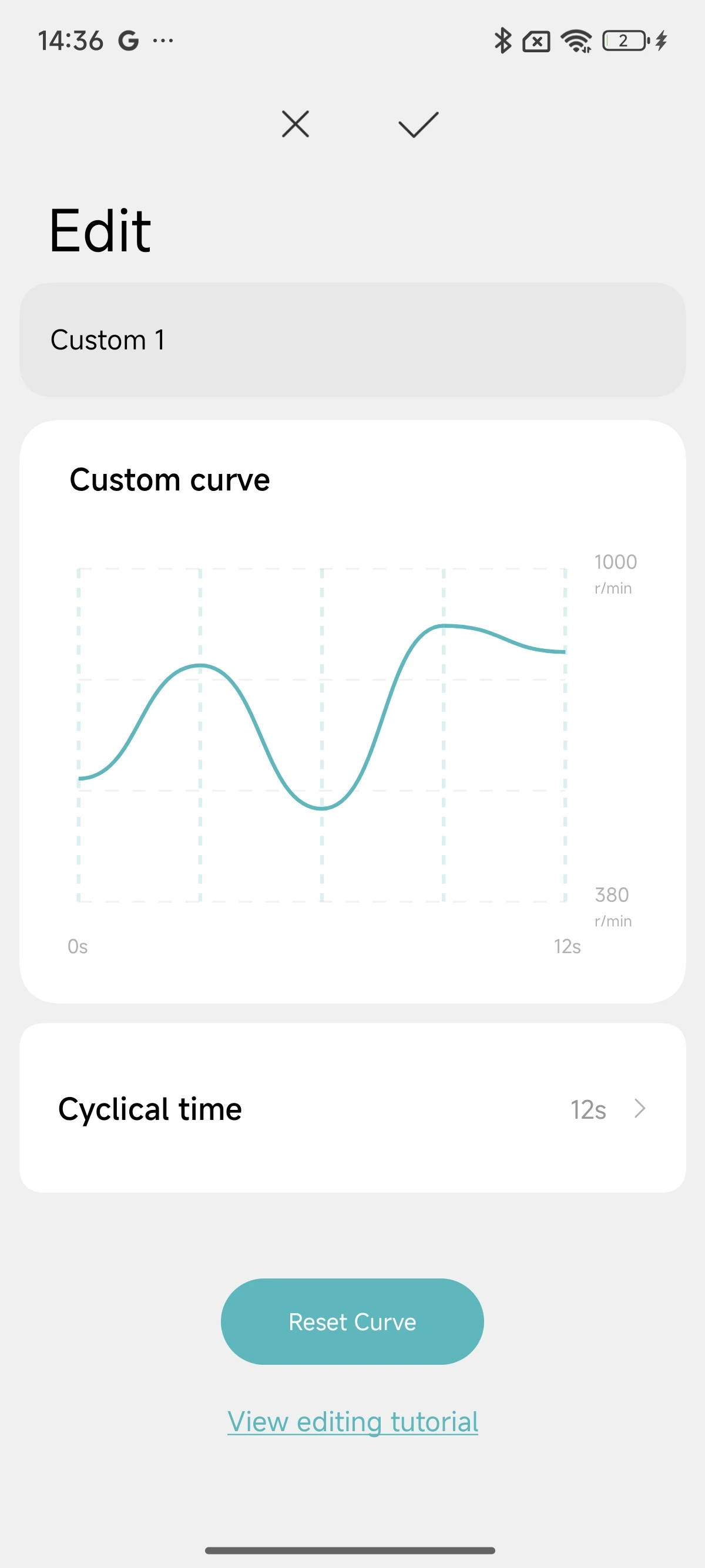Confirm changes with the checkmark icon
The height and width of the screenshot is (1568, 705).
418,125
